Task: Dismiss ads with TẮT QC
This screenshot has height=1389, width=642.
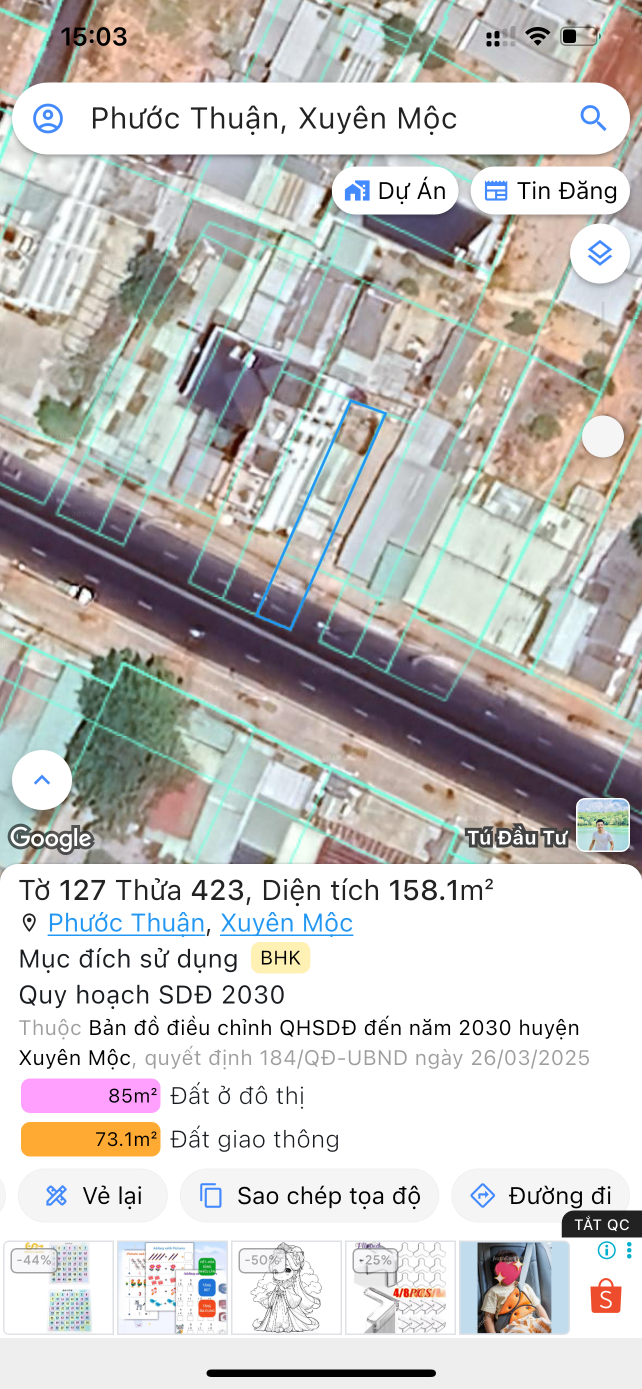Action: (x=602, y=1225)
